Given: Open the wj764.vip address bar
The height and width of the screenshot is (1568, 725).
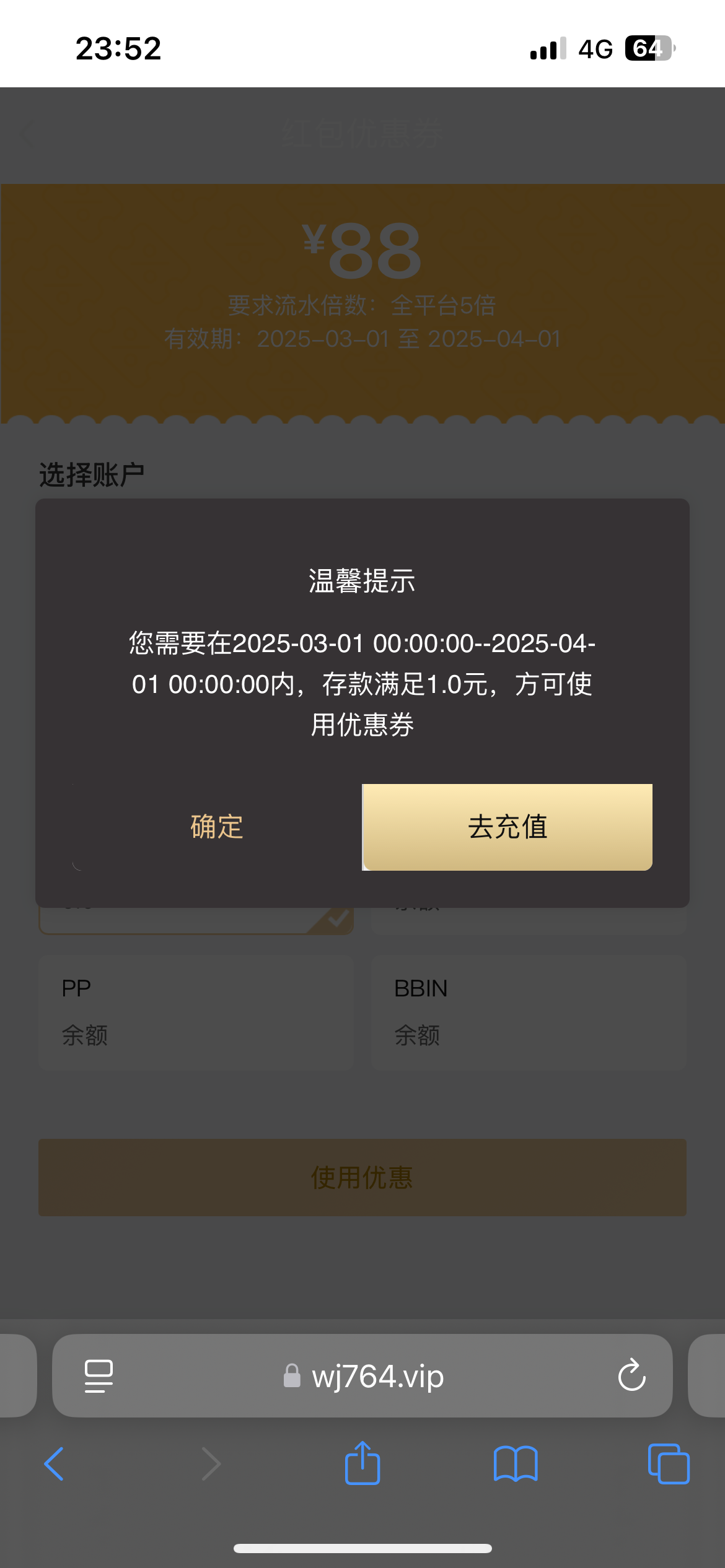Looking at the screenshot, I should tap(377, 1376).
